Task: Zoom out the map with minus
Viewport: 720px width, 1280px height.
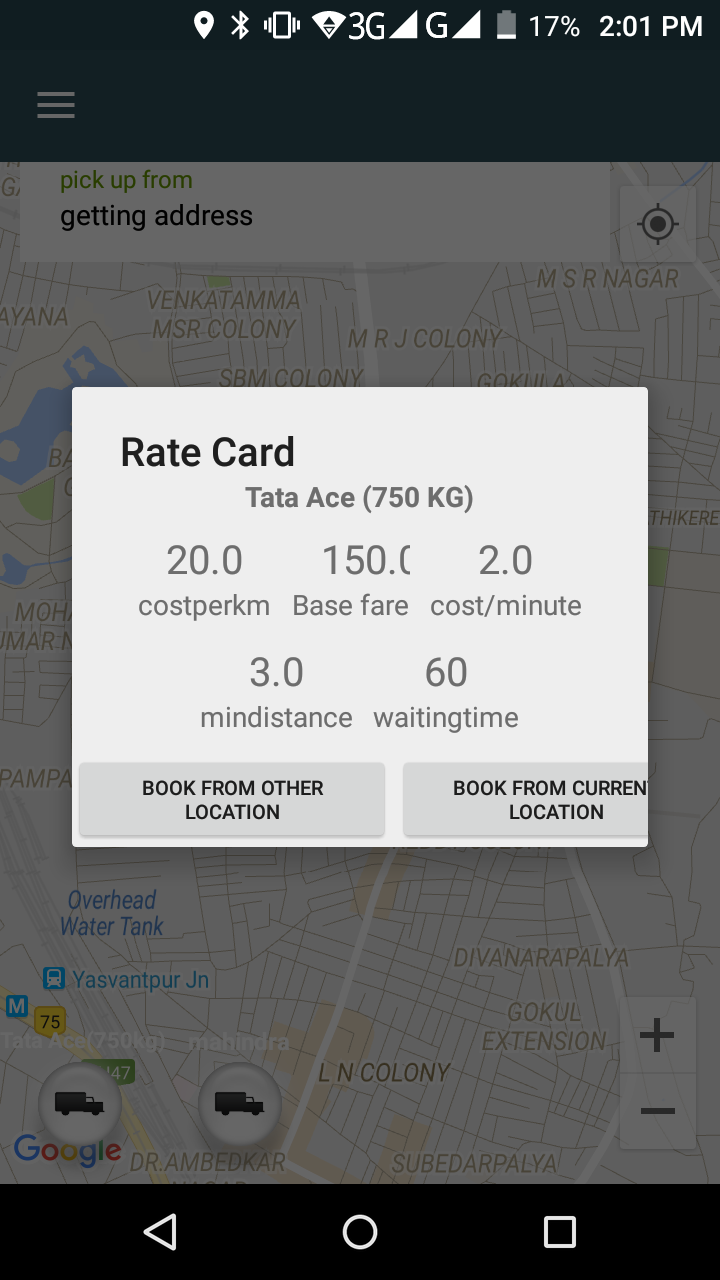Action: click(x=657, y=1111)
